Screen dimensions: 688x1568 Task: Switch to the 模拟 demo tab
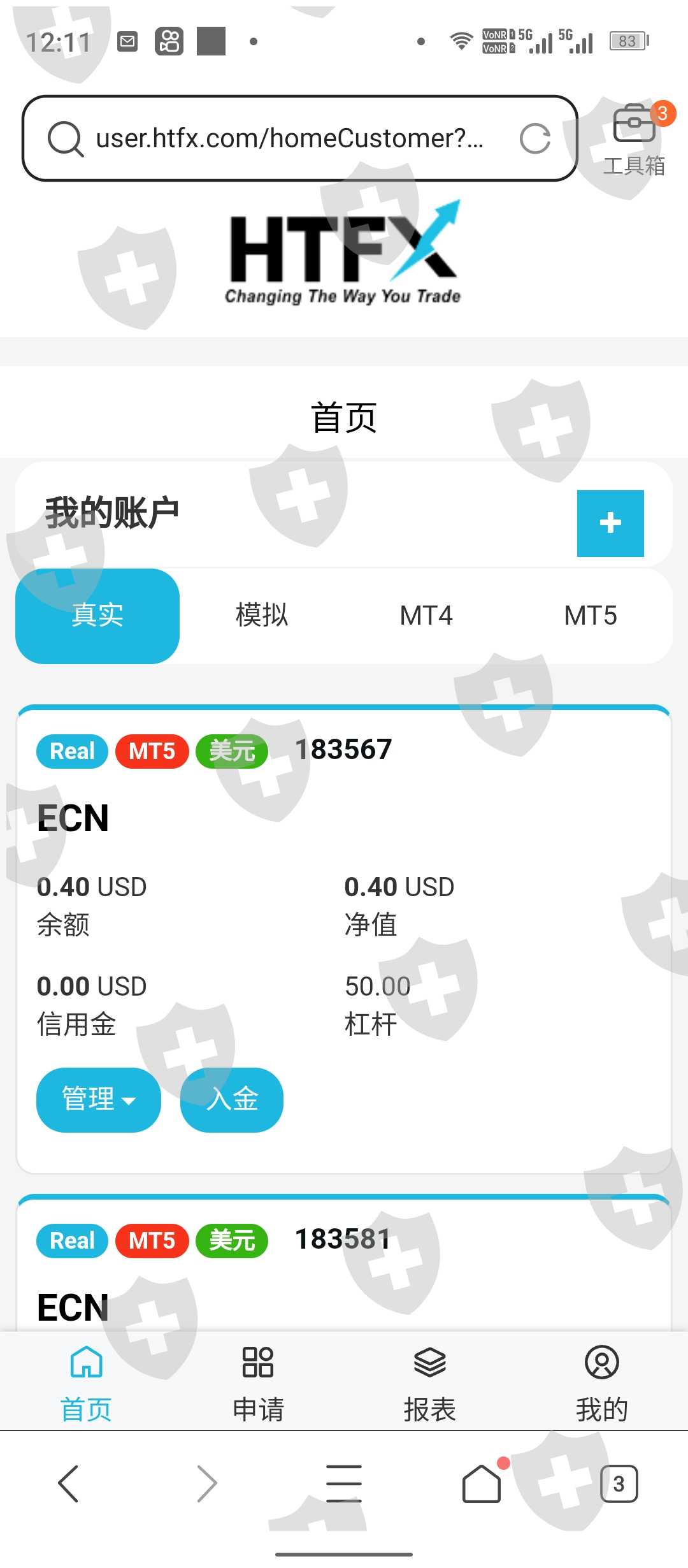click(262, 616)
